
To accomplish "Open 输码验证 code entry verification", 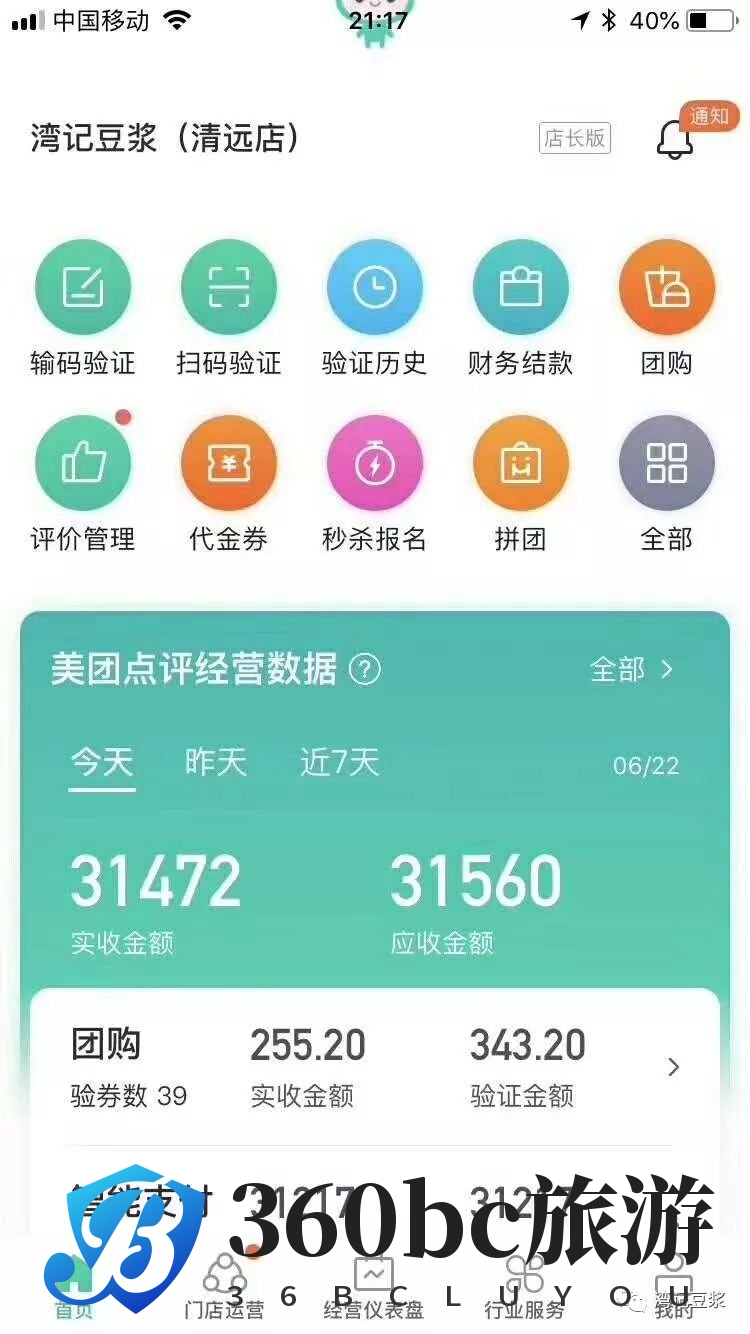I will (83, 288).
